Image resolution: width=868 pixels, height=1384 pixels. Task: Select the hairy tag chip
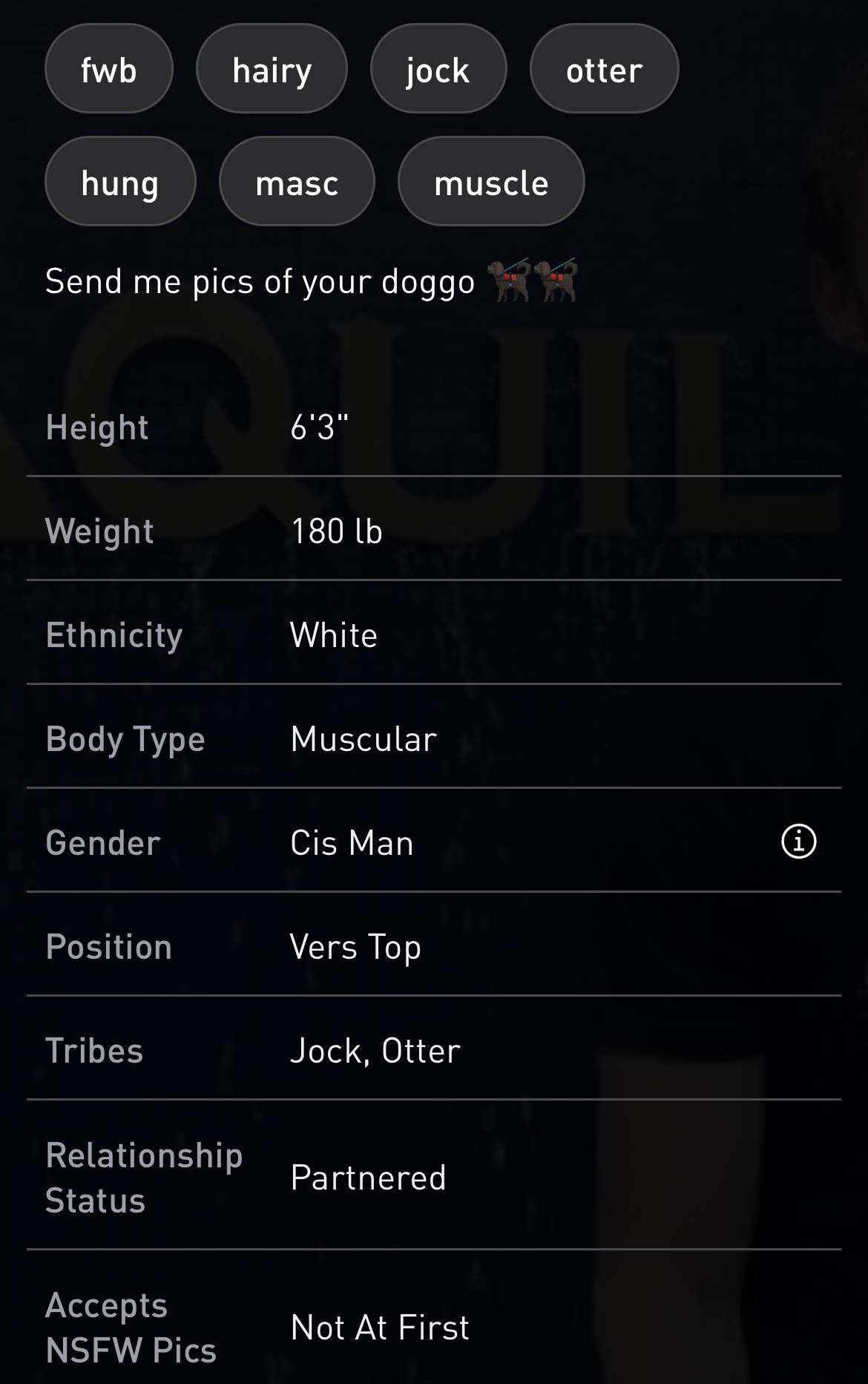pyautogui.click(x=272, y=69)
